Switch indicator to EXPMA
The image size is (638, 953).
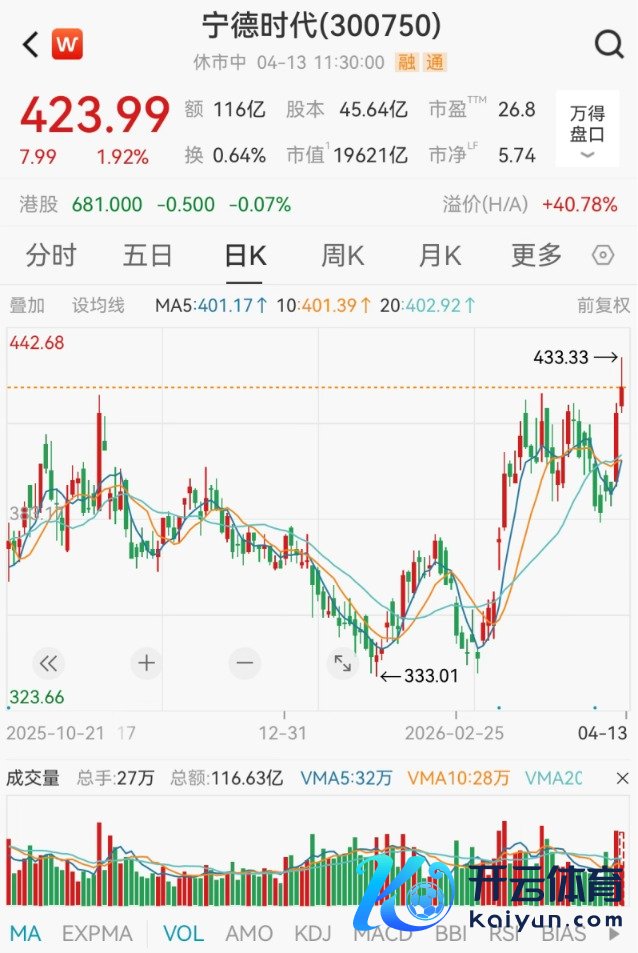(x=97, y=934)
